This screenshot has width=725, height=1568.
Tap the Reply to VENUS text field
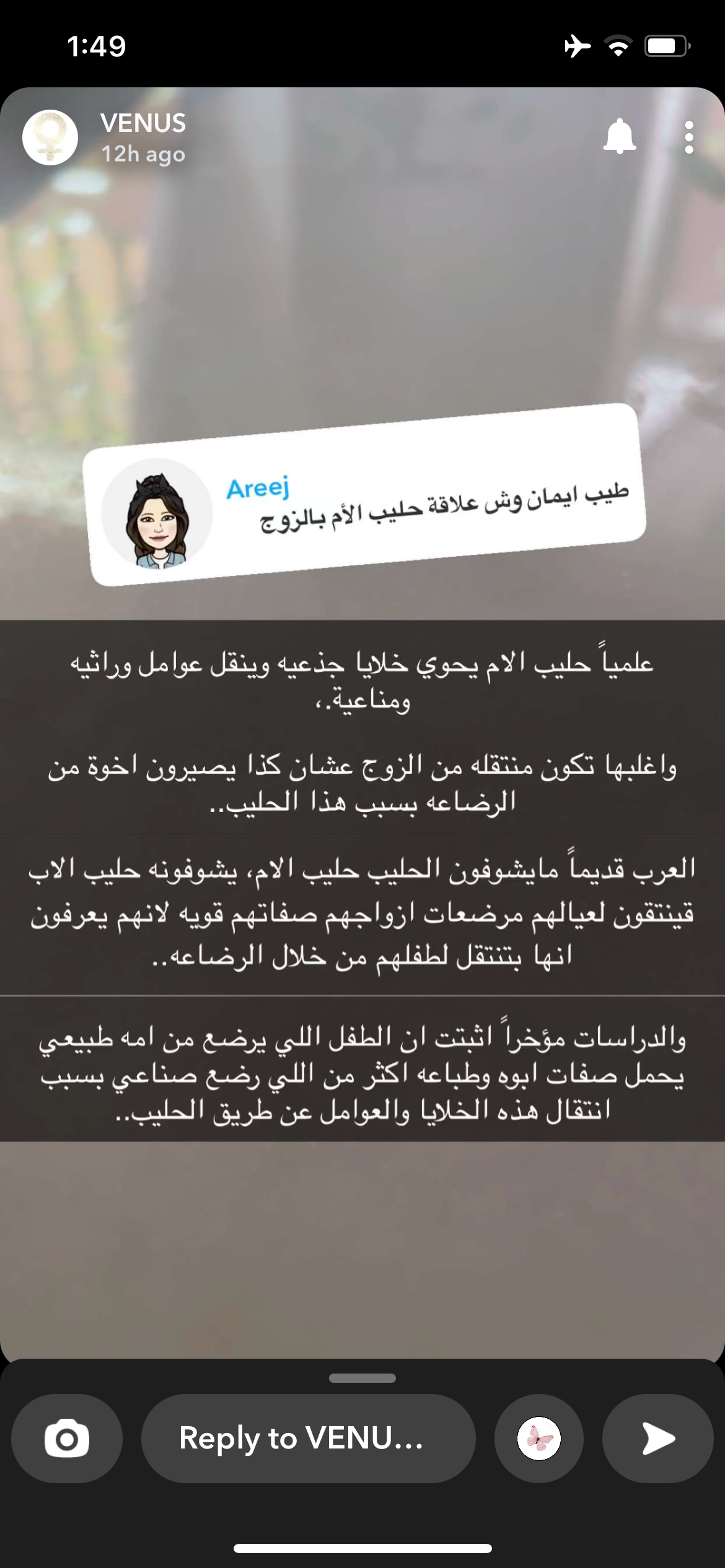coord(308,1438)
